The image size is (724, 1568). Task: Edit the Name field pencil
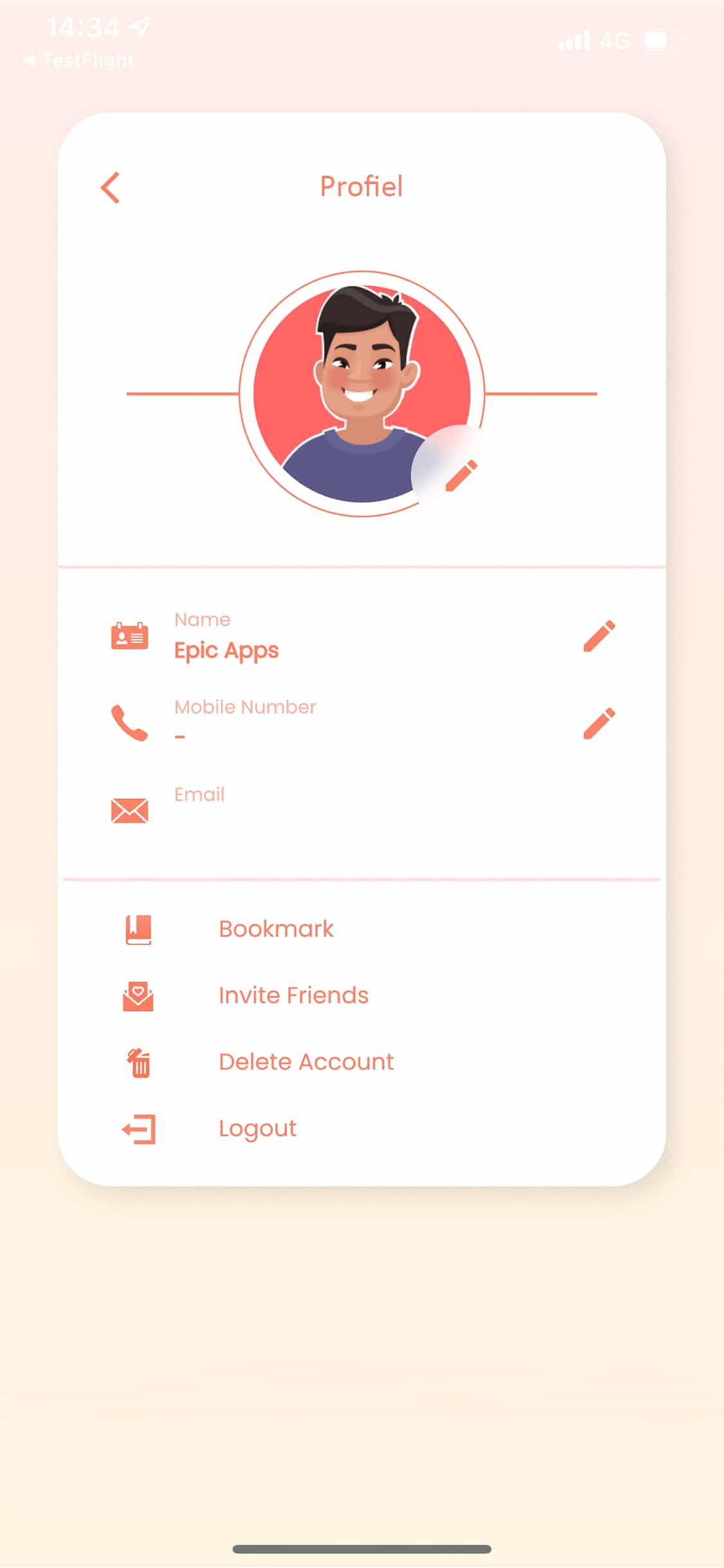click(599, 637)
